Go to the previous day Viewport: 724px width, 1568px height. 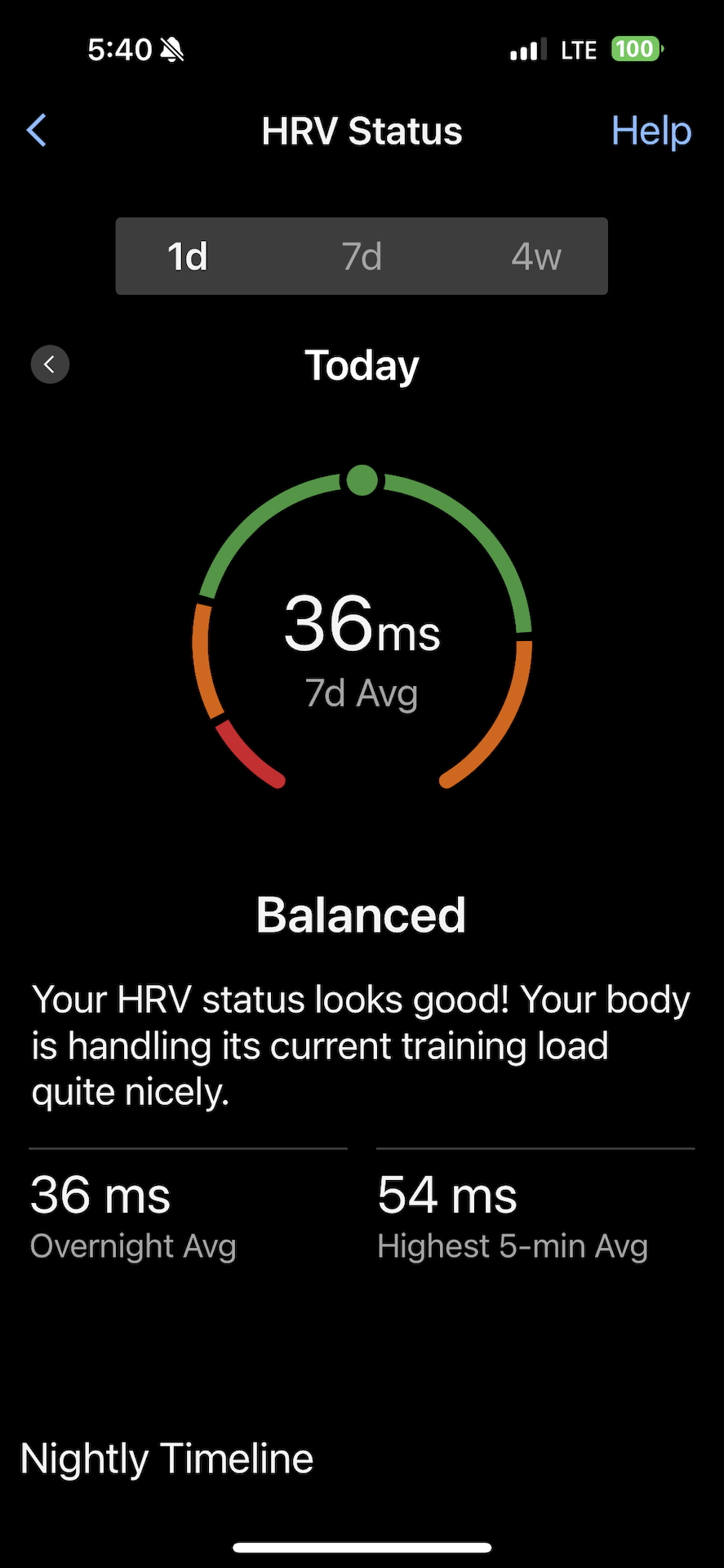50,364
